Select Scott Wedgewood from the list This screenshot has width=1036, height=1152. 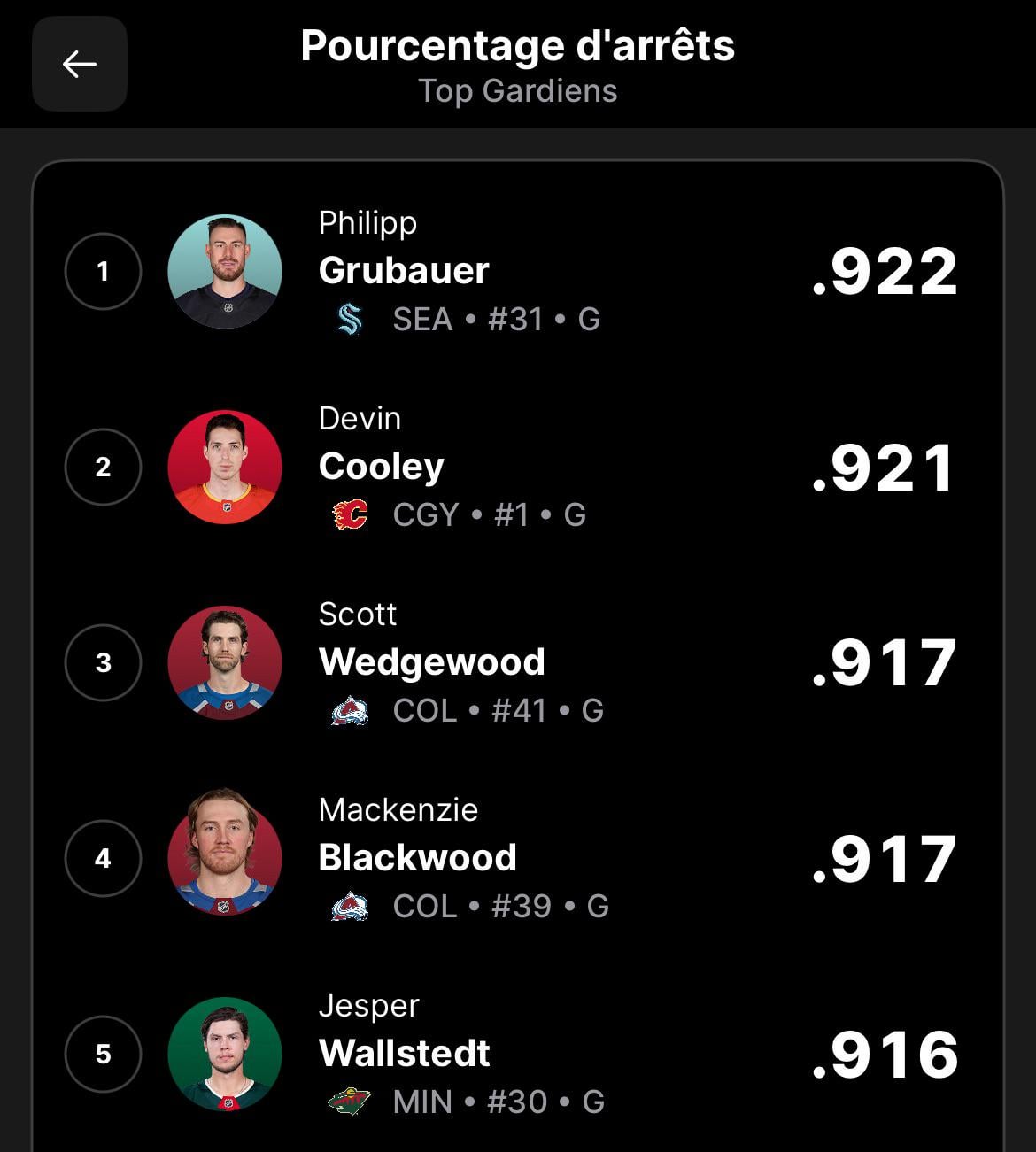pyautogui.click(x=431, y=662)
